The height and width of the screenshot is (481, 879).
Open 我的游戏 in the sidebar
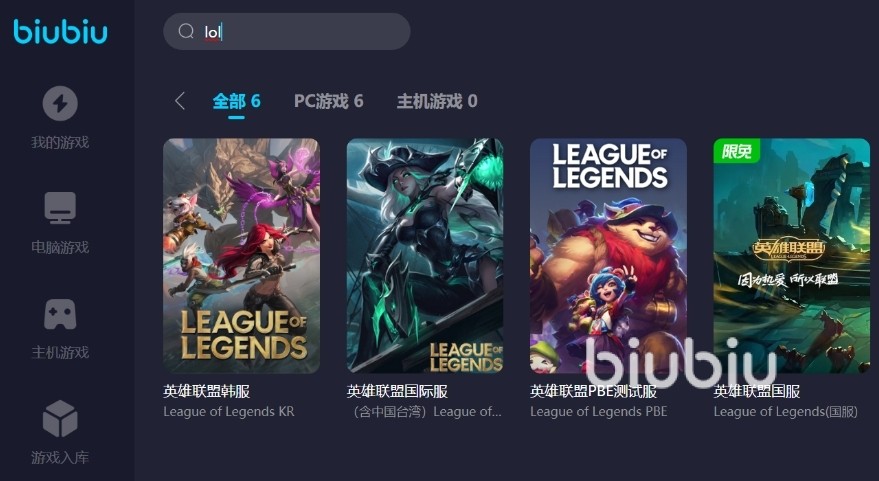(60, 118)
